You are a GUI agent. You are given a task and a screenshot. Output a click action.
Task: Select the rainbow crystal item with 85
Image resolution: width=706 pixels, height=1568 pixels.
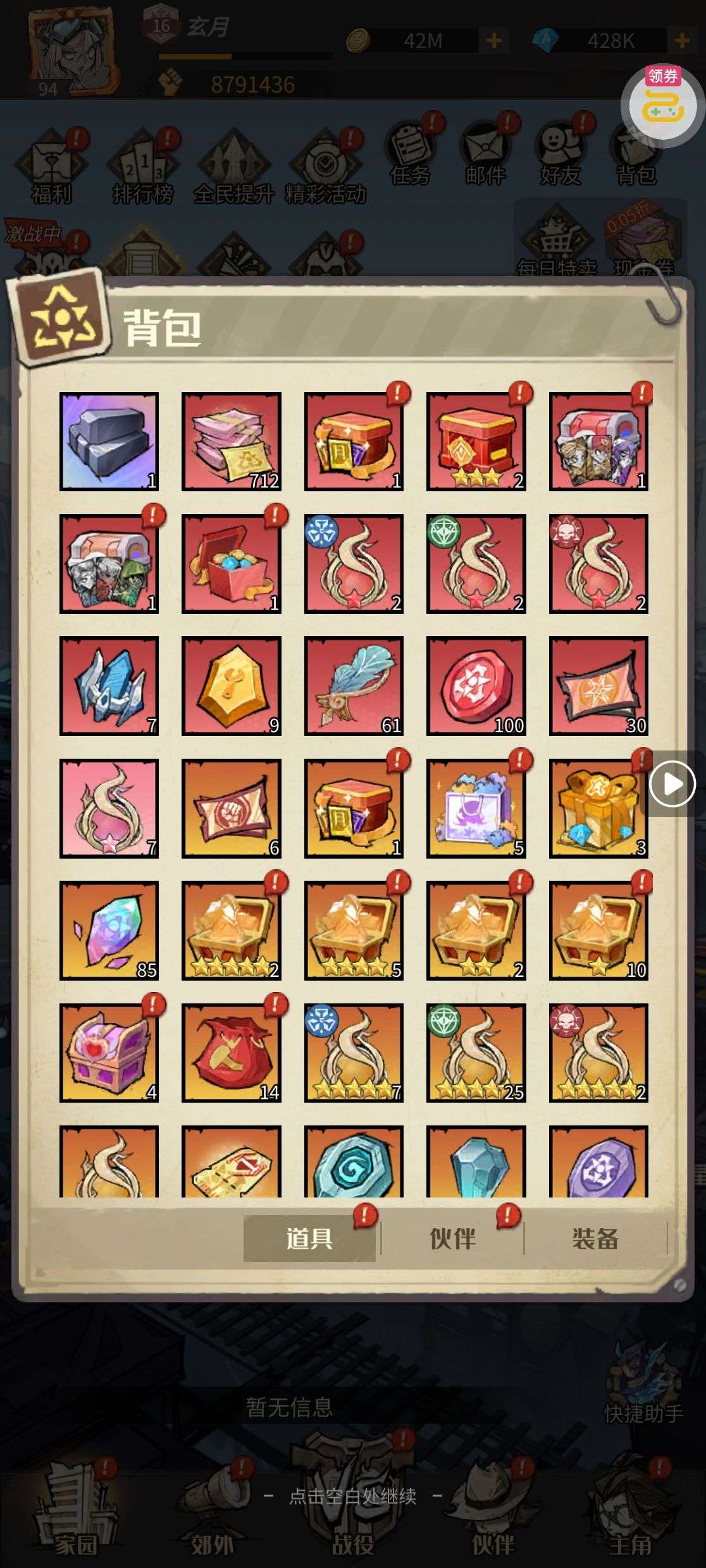[x=109, y=931]
